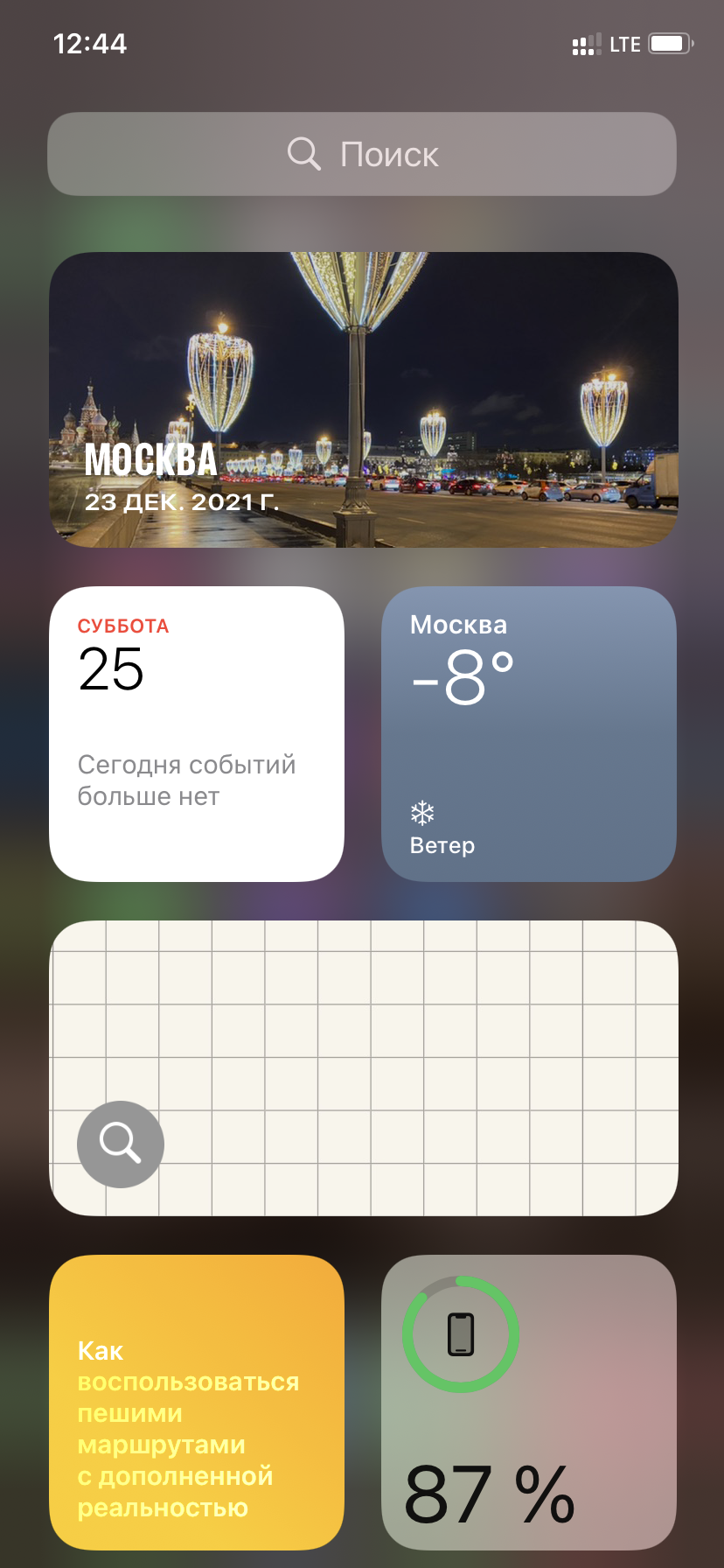Open the yellow walking routes AR tip
This screenshot has height=1568, width=724.
point(196,1402)
